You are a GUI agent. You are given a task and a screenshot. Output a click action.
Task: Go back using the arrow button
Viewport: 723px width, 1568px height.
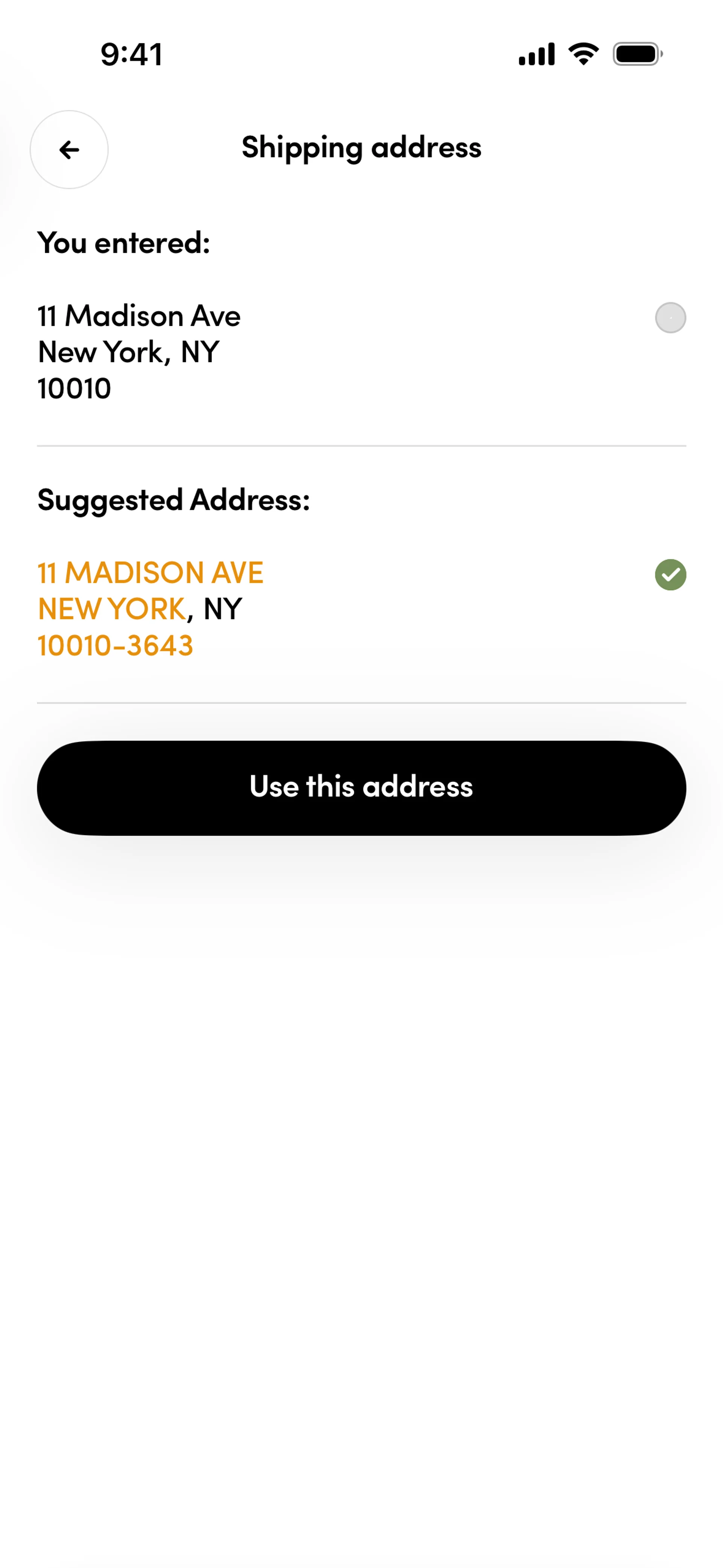click(69, 150)
